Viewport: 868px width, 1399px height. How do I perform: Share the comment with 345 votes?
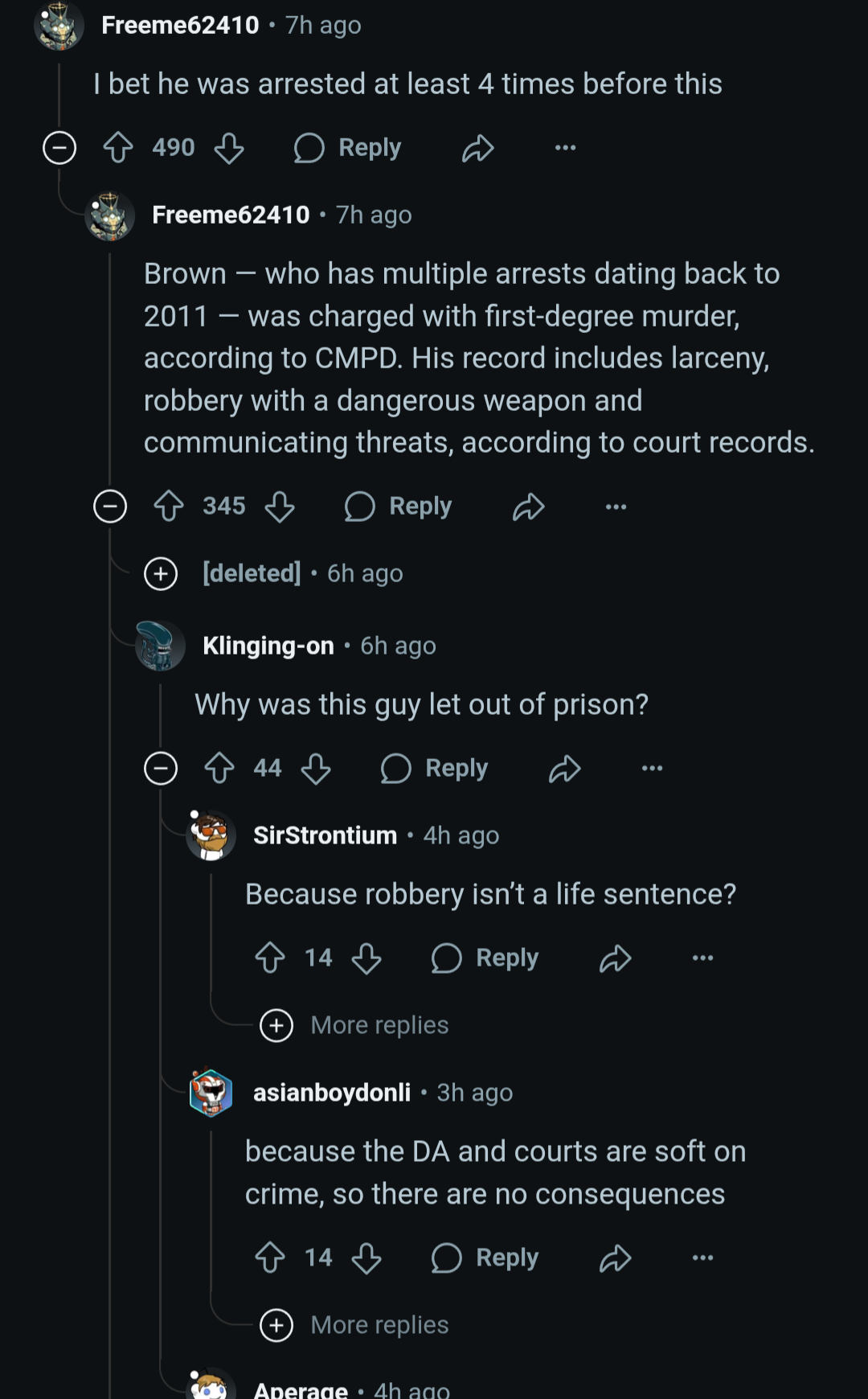click(x=529, y=507)
